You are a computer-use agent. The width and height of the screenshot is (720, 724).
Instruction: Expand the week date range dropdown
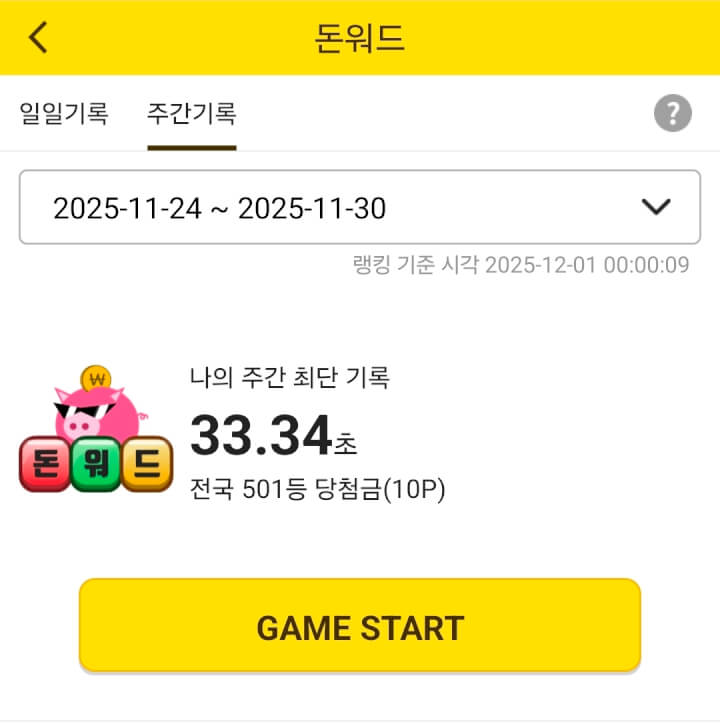(360, 208)
